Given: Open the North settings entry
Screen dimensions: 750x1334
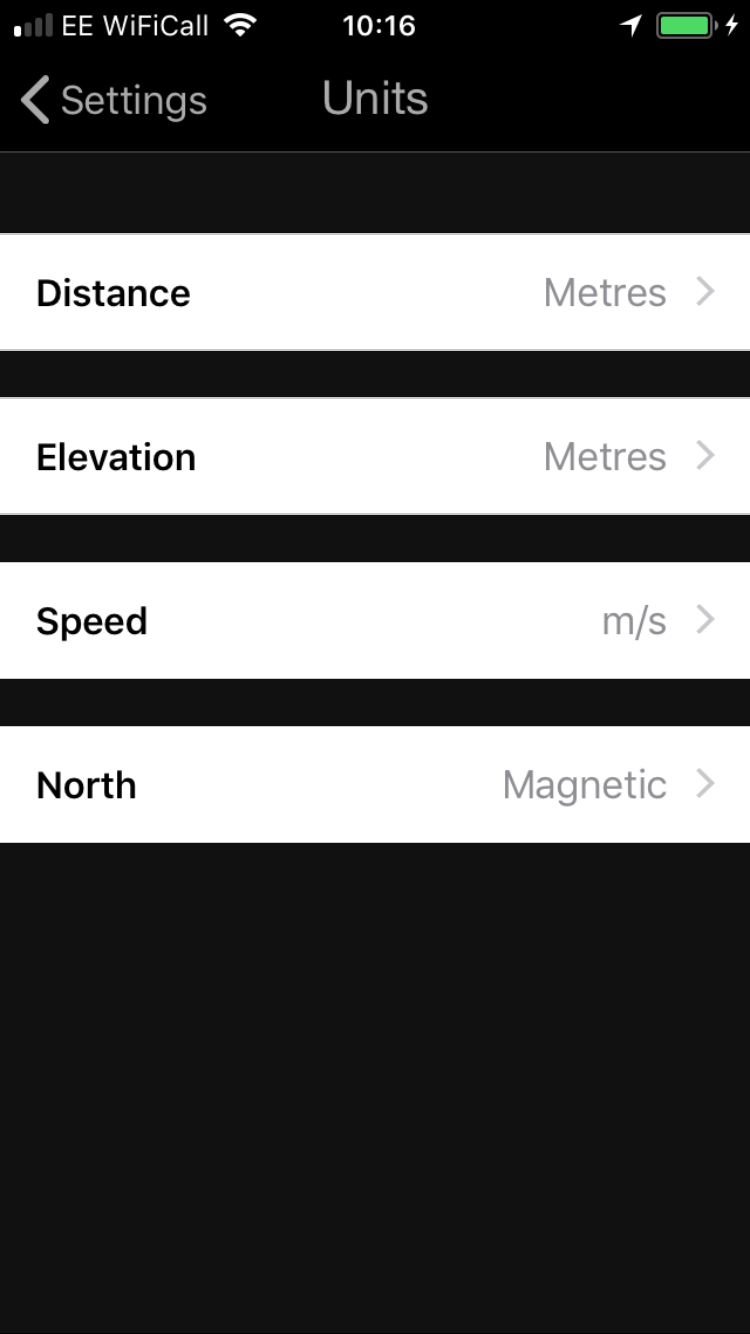Looking at the screenshot, I should coord(375,784).
